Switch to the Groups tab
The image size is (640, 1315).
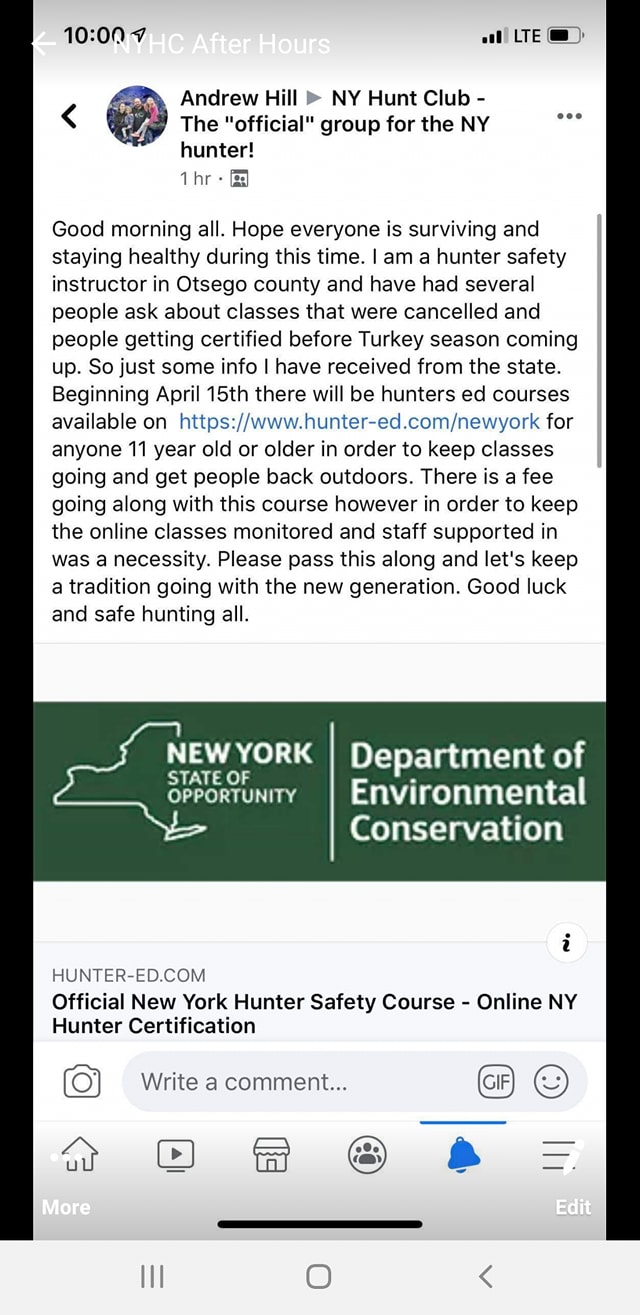point(368,1156)
